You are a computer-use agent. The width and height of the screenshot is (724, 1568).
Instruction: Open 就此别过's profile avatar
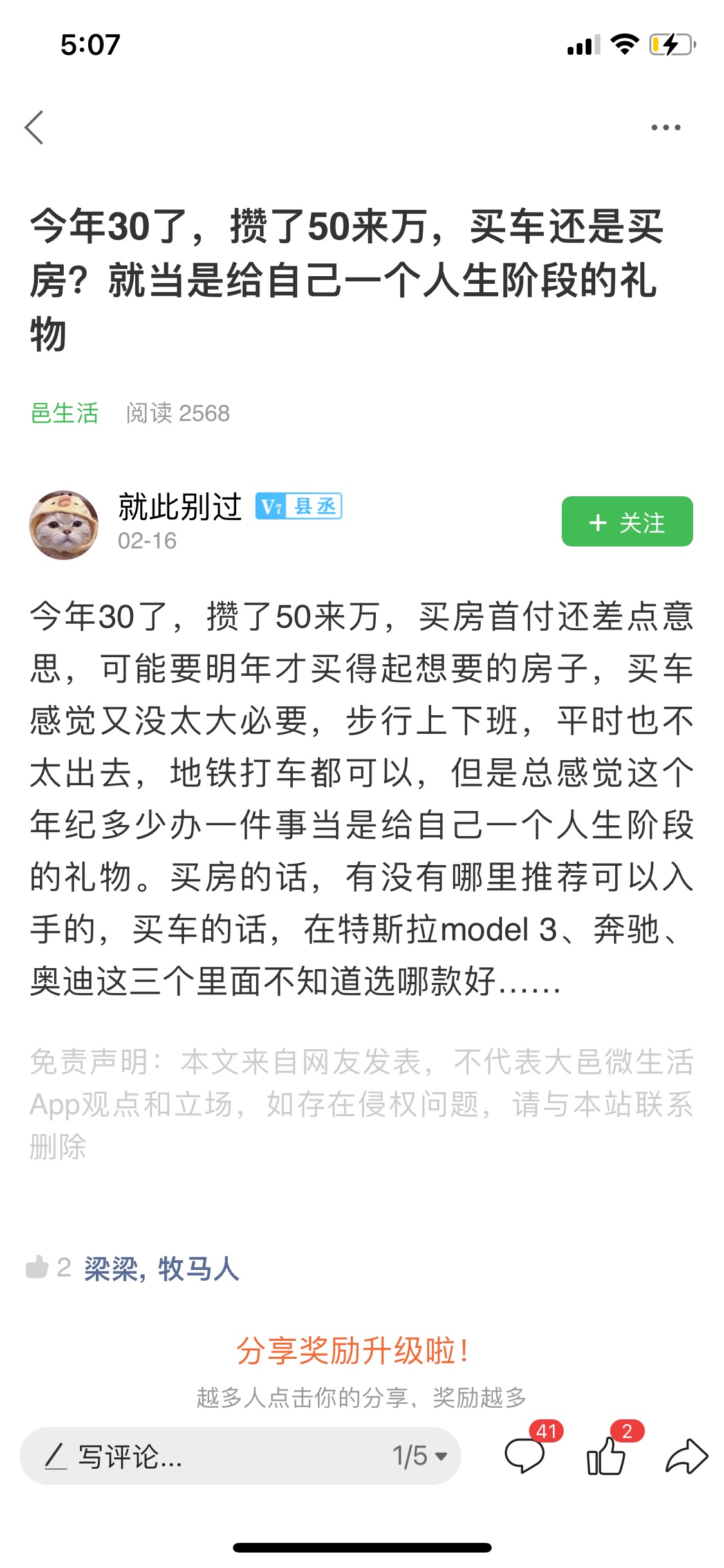pos(64,525)
